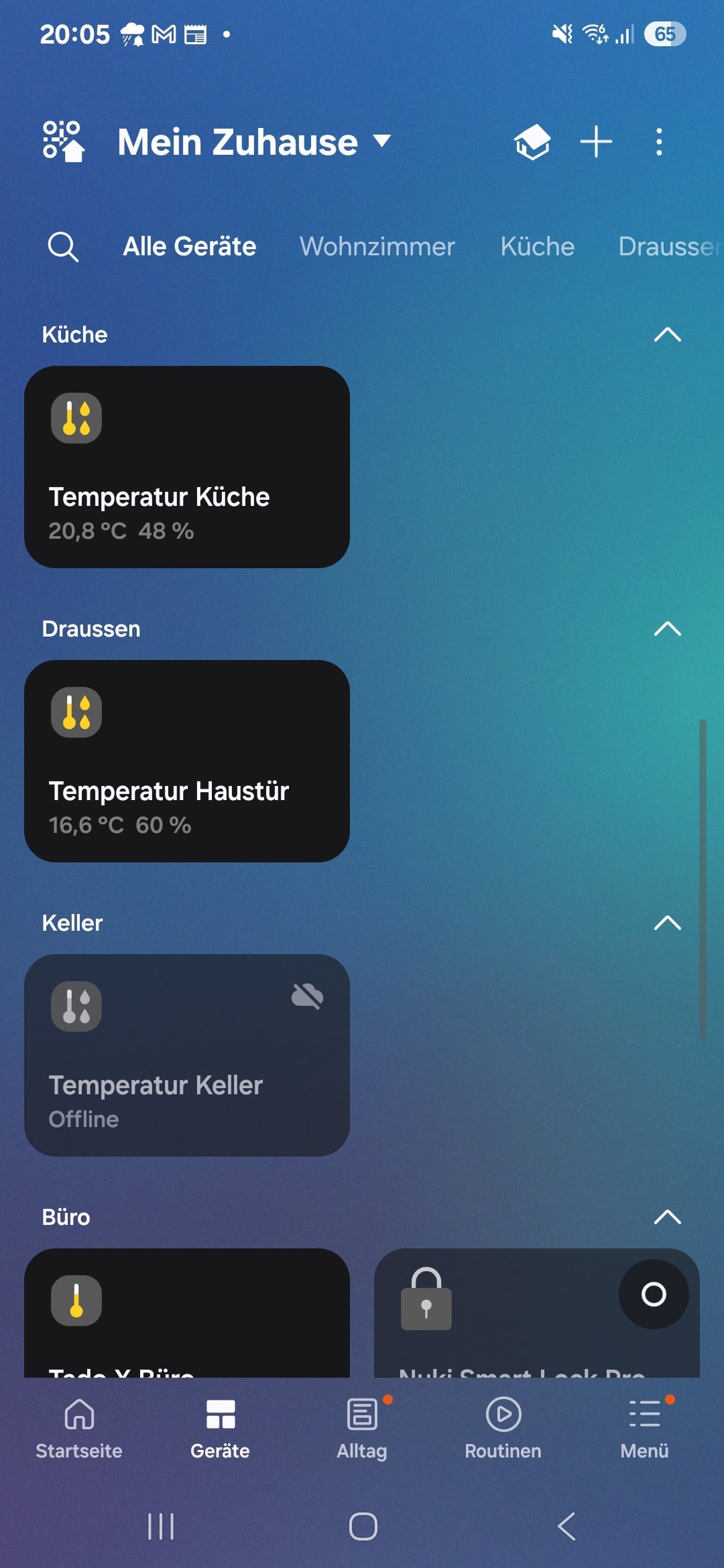The height and width of the screenshot is (1568, 724).
Task: Tap the plus icon to add device
Action: pyautogui.click(x=596, y=142)
